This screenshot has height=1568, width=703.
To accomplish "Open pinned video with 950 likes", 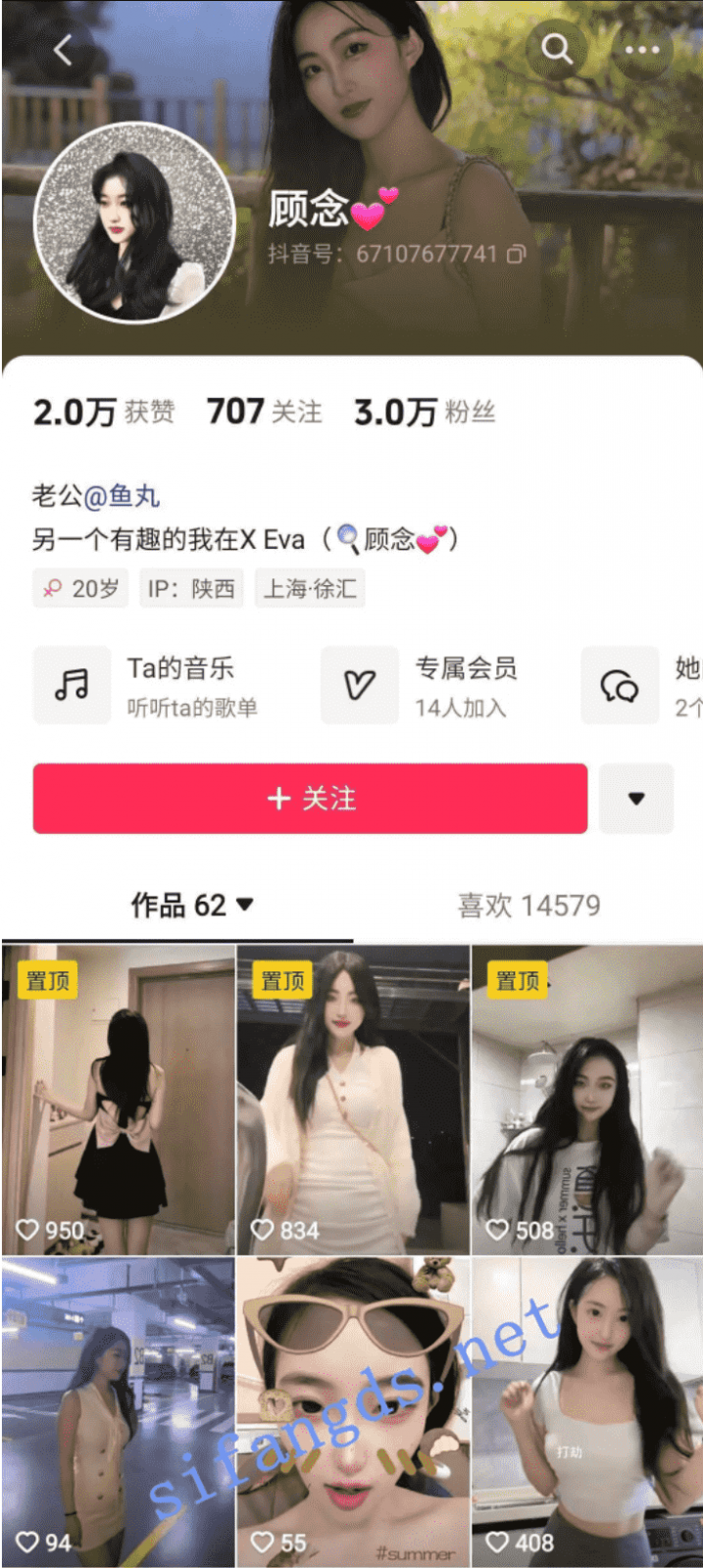I will click(x=119, y=1100).
